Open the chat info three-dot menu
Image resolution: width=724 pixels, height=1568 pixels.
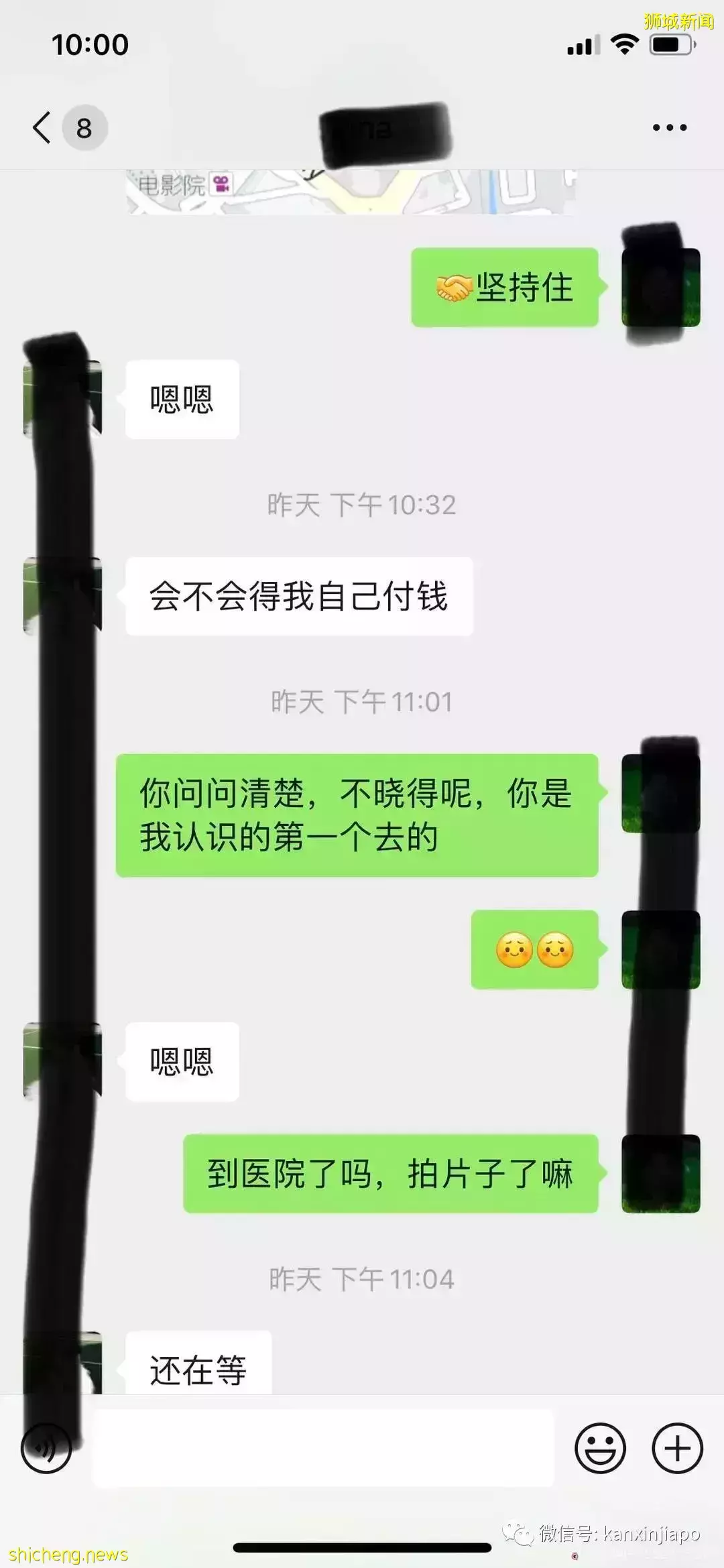669,127
